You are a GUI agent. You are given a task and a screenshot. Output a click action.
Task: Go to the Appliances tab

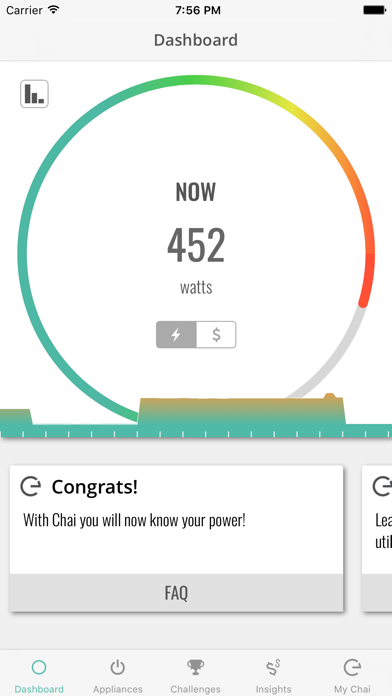point(118,676)
